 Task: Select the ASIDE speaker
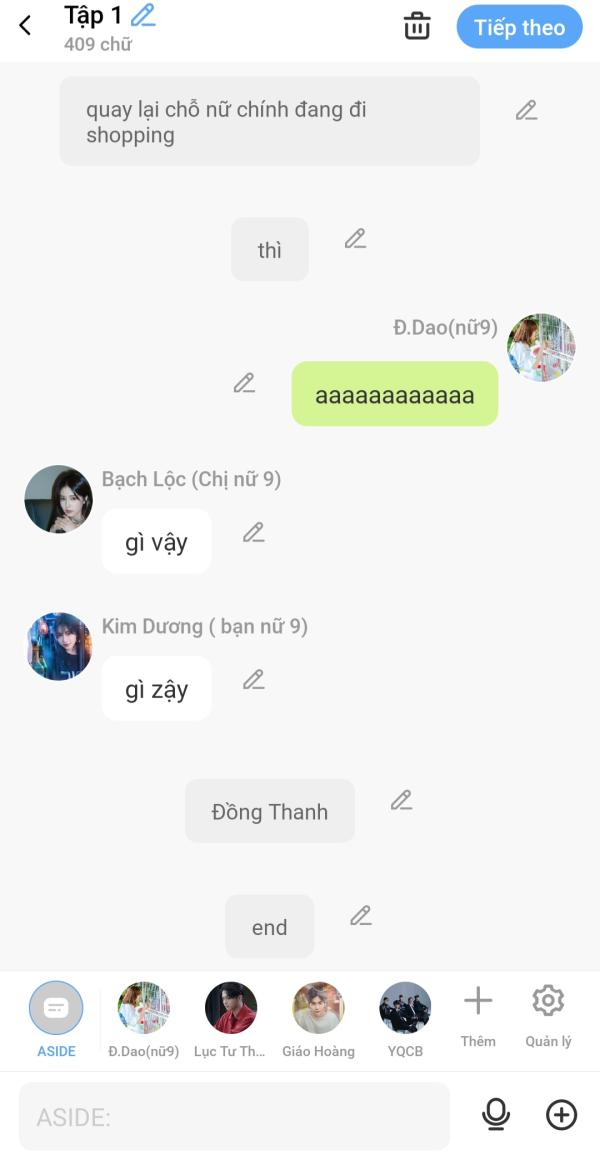pos(56,1019)
